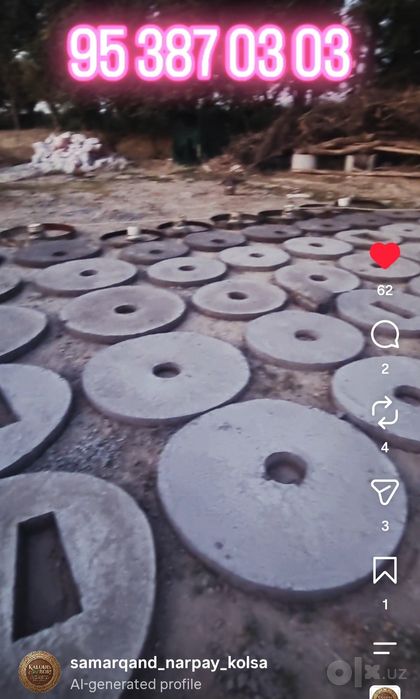Screen dimensions: 420x699
Task: Share the reel via the paper plane icon
Action: click(x=385, y=492)
